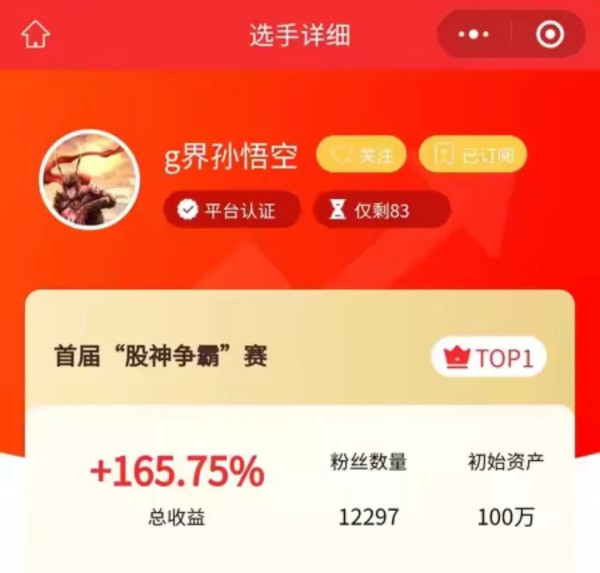Tap the 已订阅 subscribed button
The width and height of the screenshot is (600, 573).
472,155
